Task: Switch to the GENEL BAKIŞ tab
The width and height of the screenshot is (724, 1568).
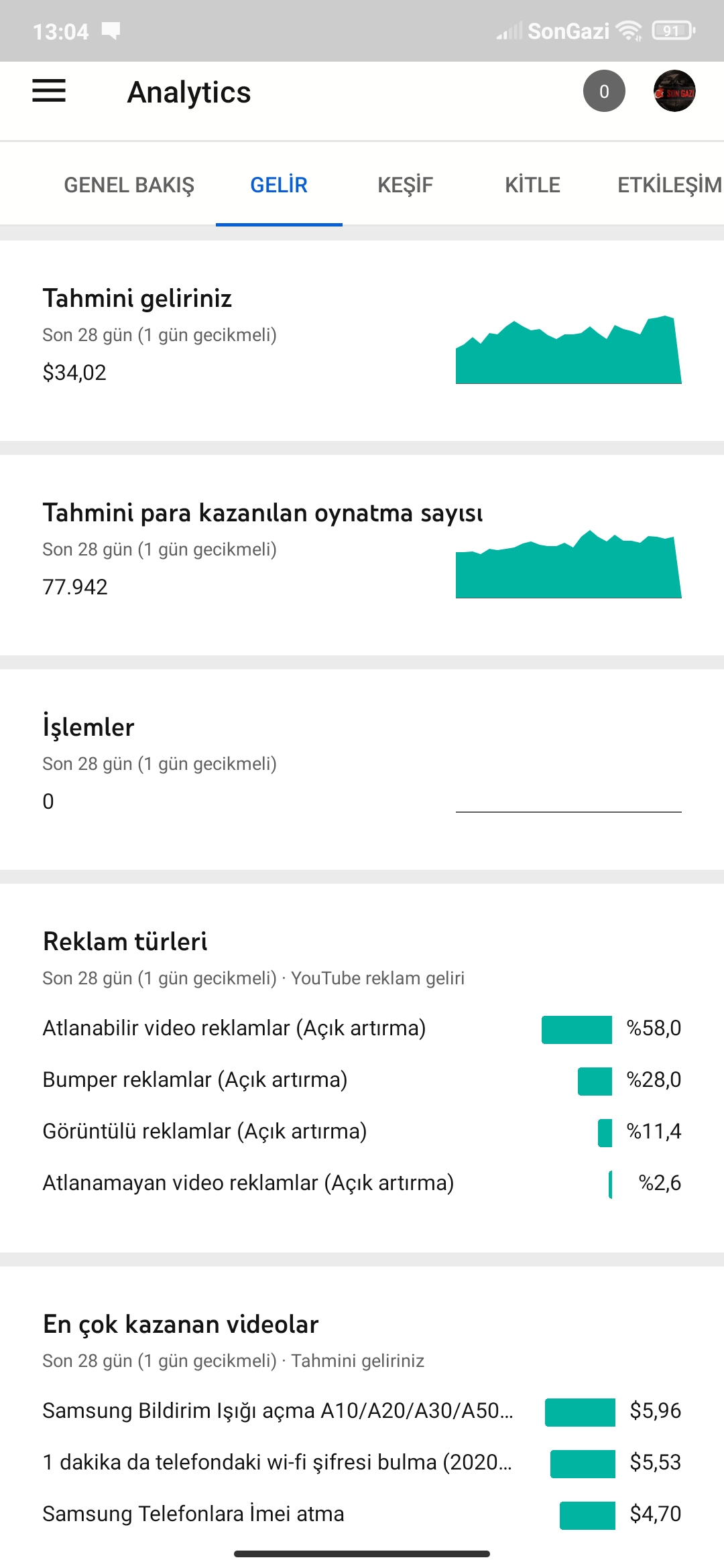Action: (x=129, y=185)
